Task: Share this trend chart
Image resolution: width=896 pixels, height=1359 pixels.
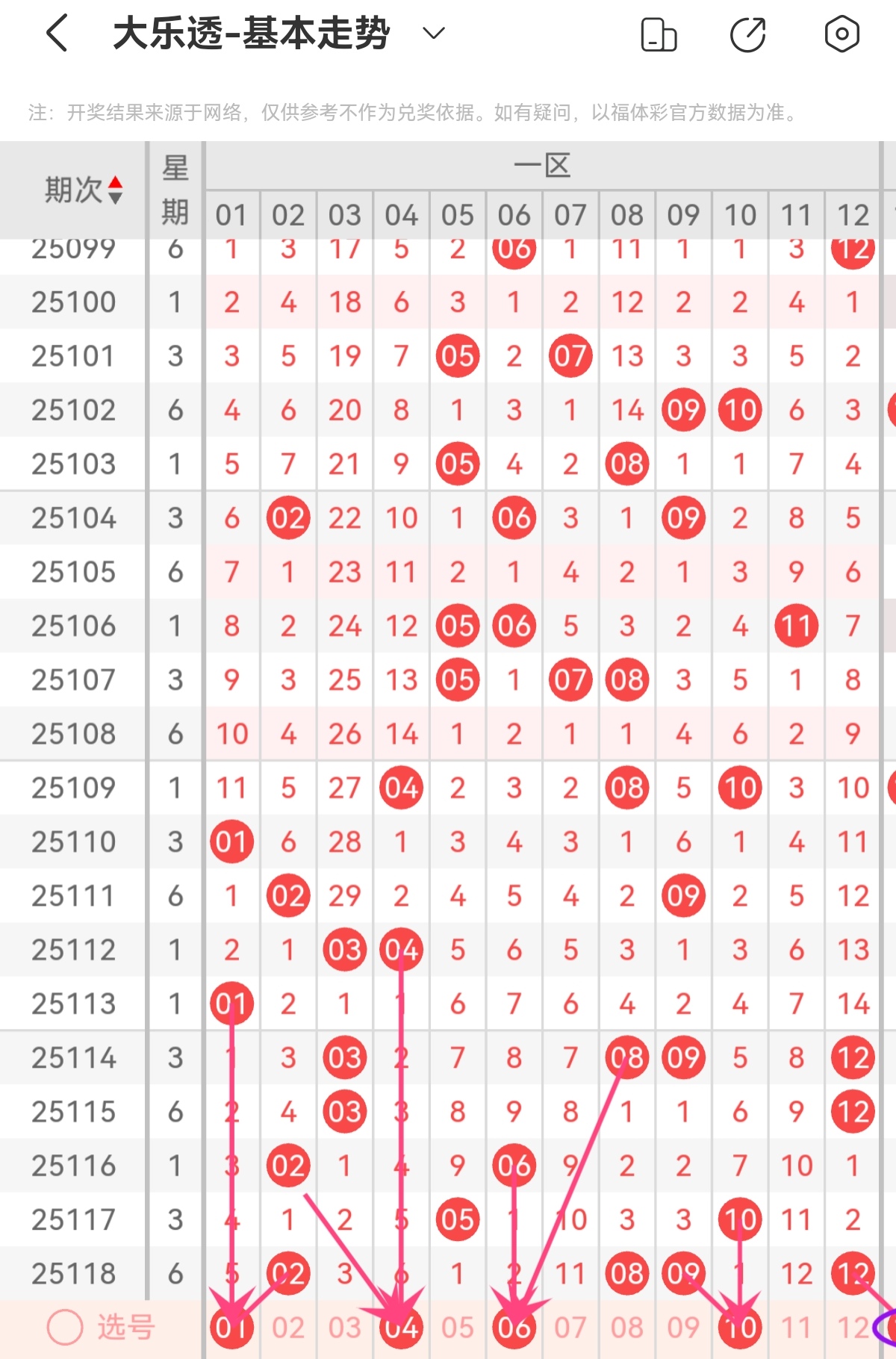Action: tap(747, 34)
